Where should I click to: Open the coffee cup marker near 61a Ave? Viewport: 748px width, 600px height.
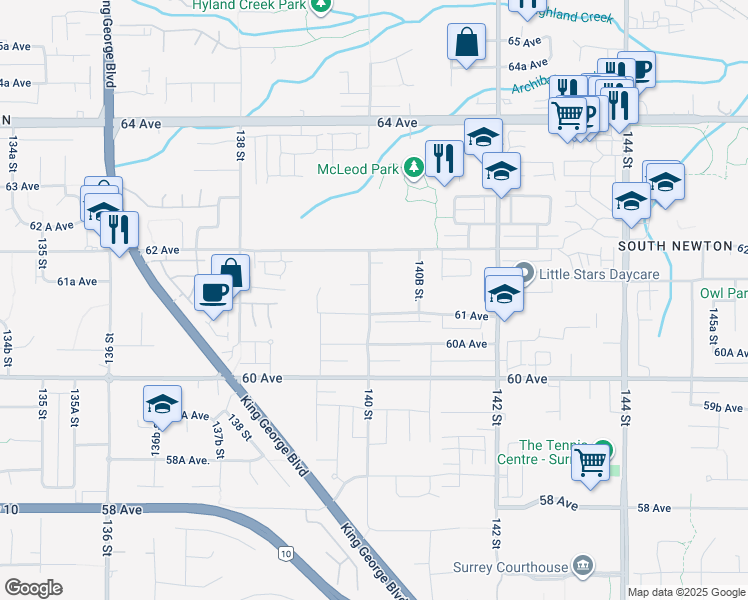[x=212, y=293]
